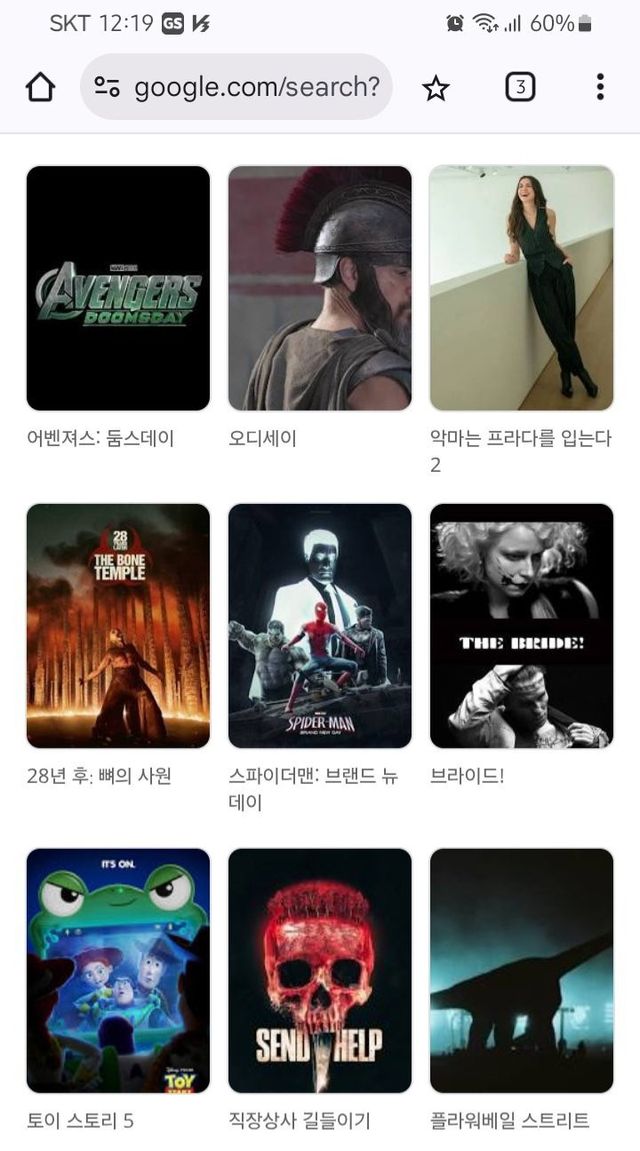Select the 오디세이 movie poster
This screenshot has width=640, height=1151.
(x=320, y=288)
